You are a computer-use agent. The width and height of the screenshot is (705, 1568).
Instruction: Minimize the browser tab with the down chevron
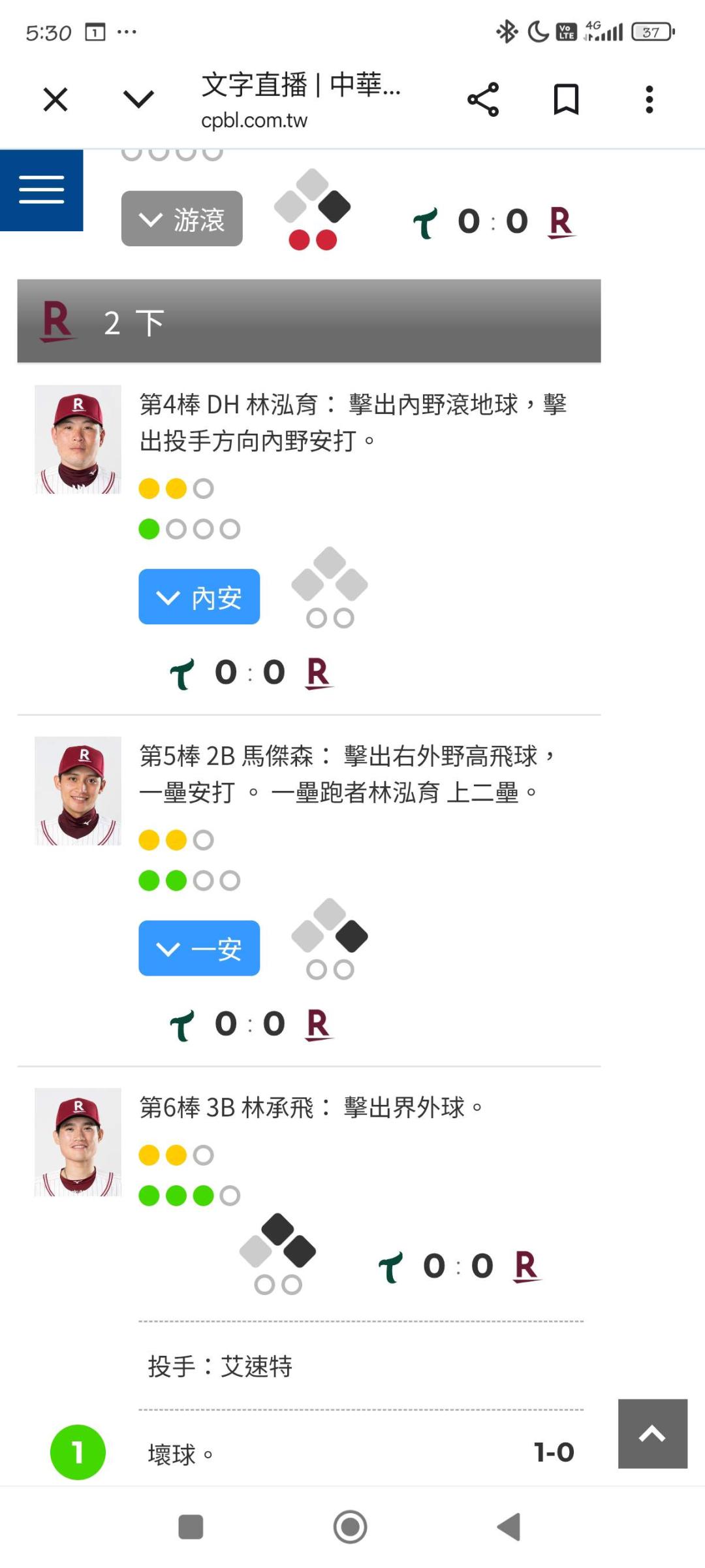tap(138, 99)
